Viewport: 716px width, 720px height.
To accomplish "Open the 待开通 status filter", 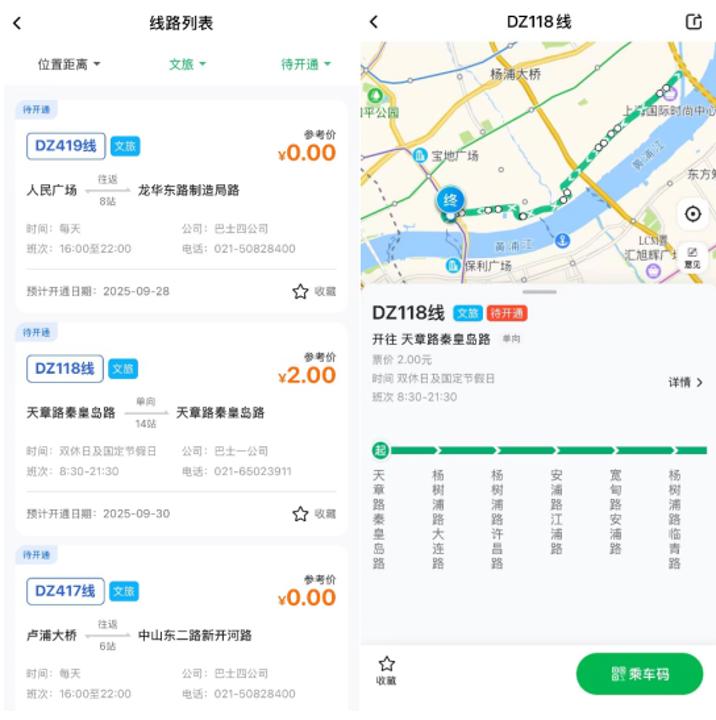I will [x=305, y=65].
